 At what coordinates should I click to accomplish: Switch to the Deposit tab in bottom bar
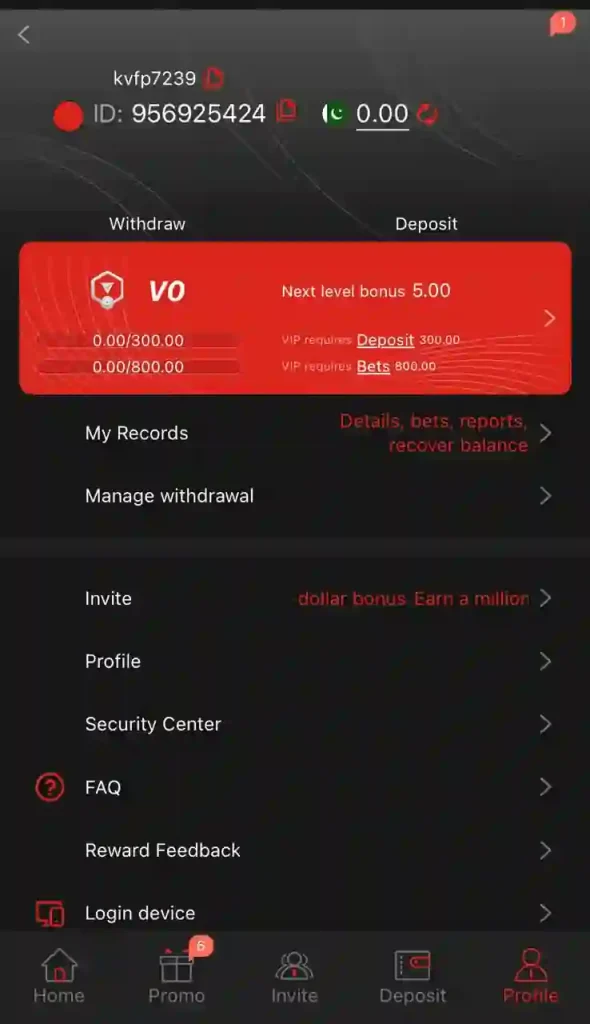413,976
